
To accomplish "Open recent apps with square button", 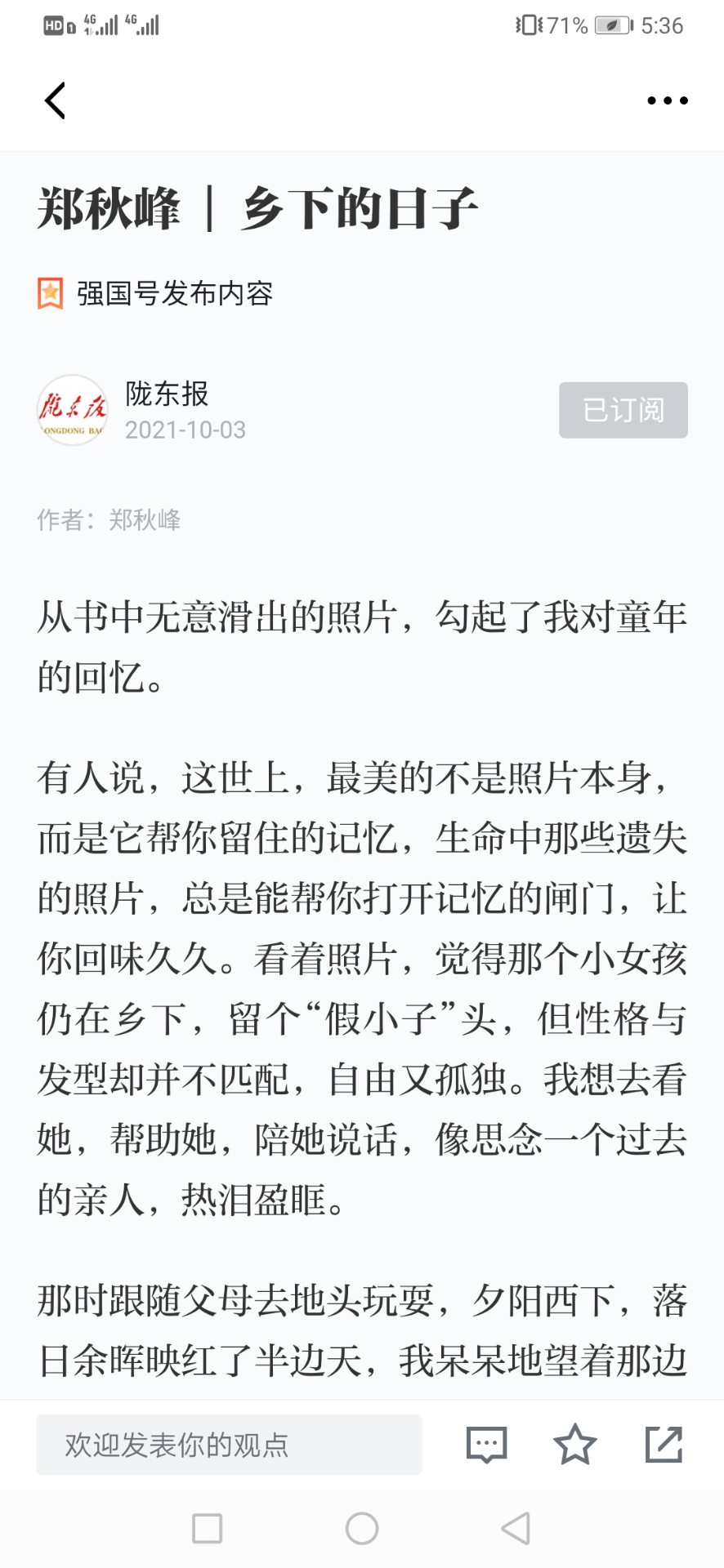I will (207, 1528).
